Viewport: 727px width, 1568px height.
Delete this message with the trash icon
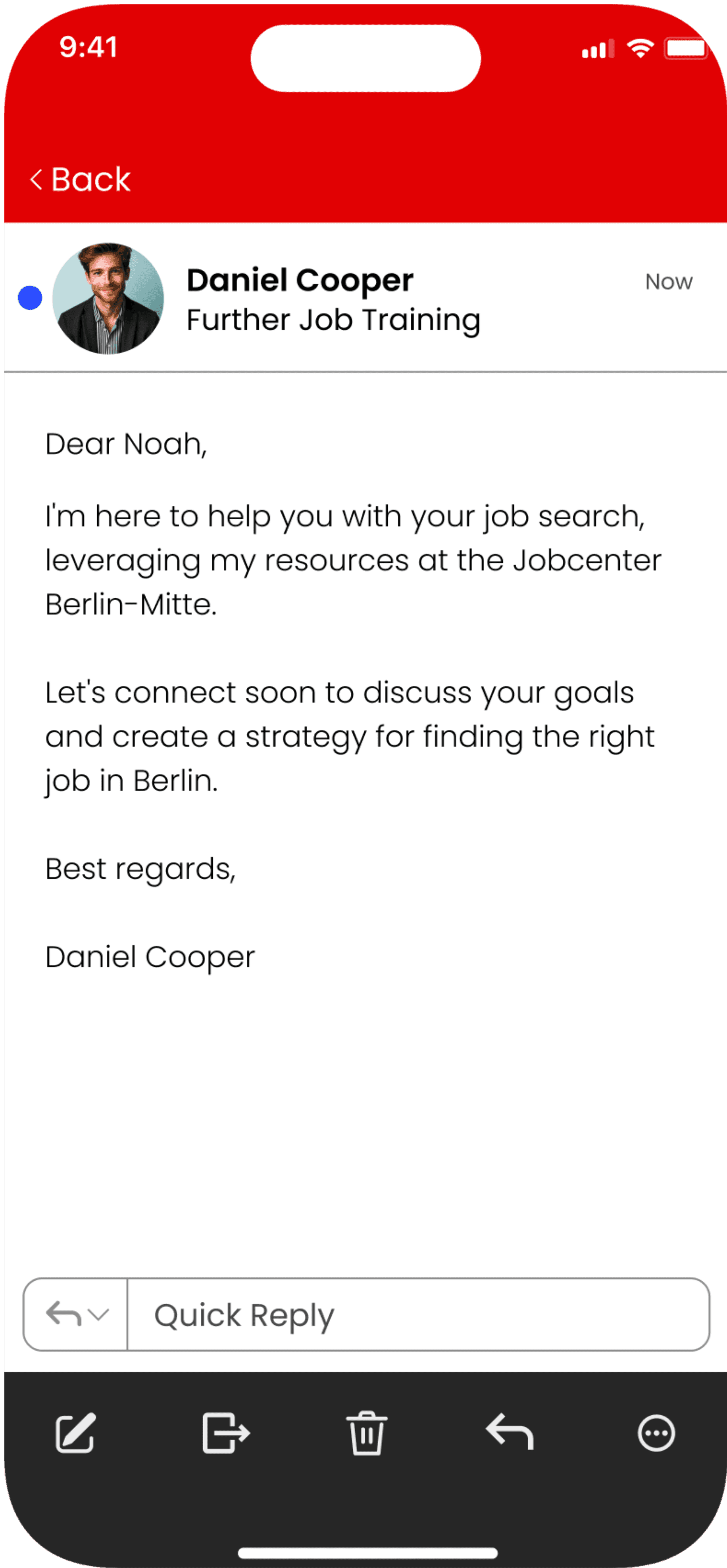(x=367, y=1433)
